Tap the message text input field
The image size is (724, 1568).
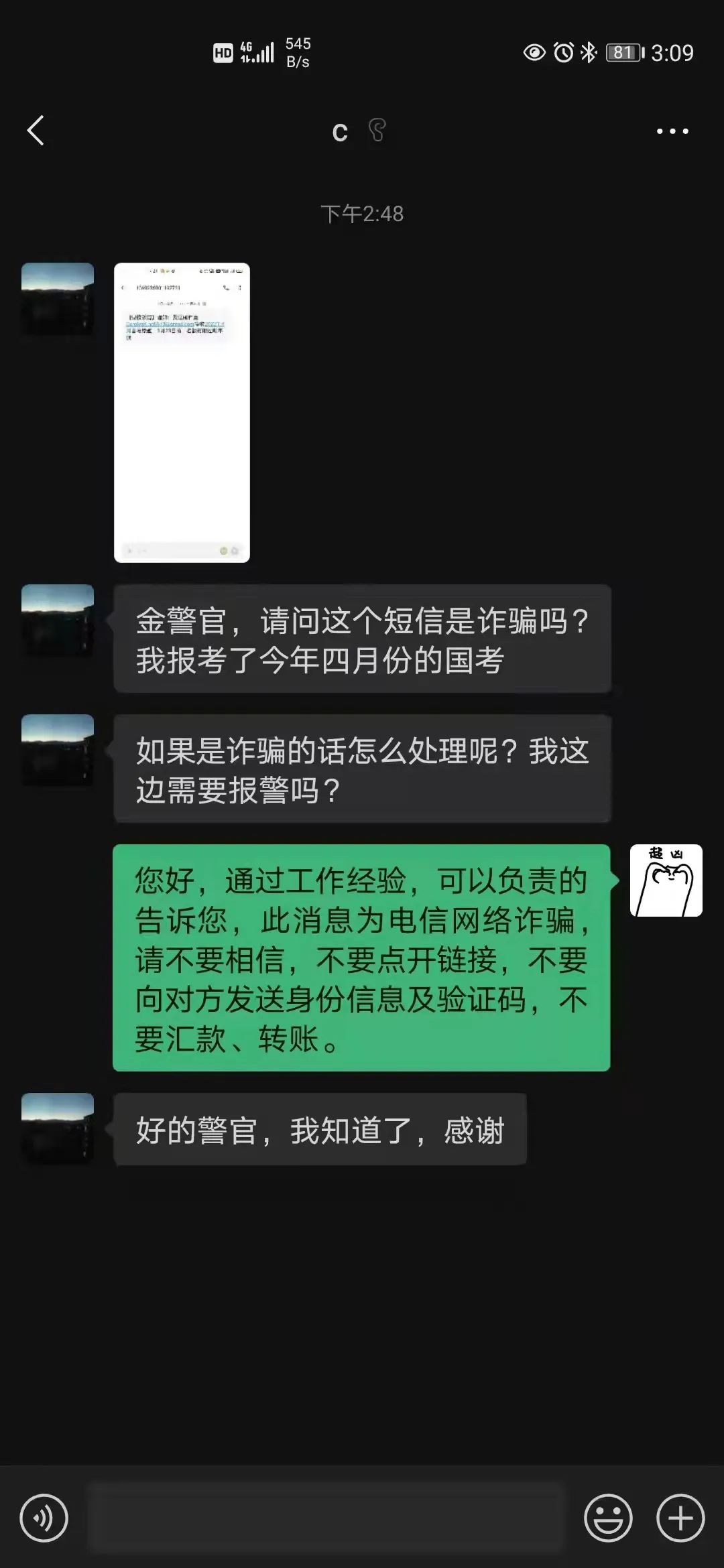pyautogui.click(x=325, y=1517)
